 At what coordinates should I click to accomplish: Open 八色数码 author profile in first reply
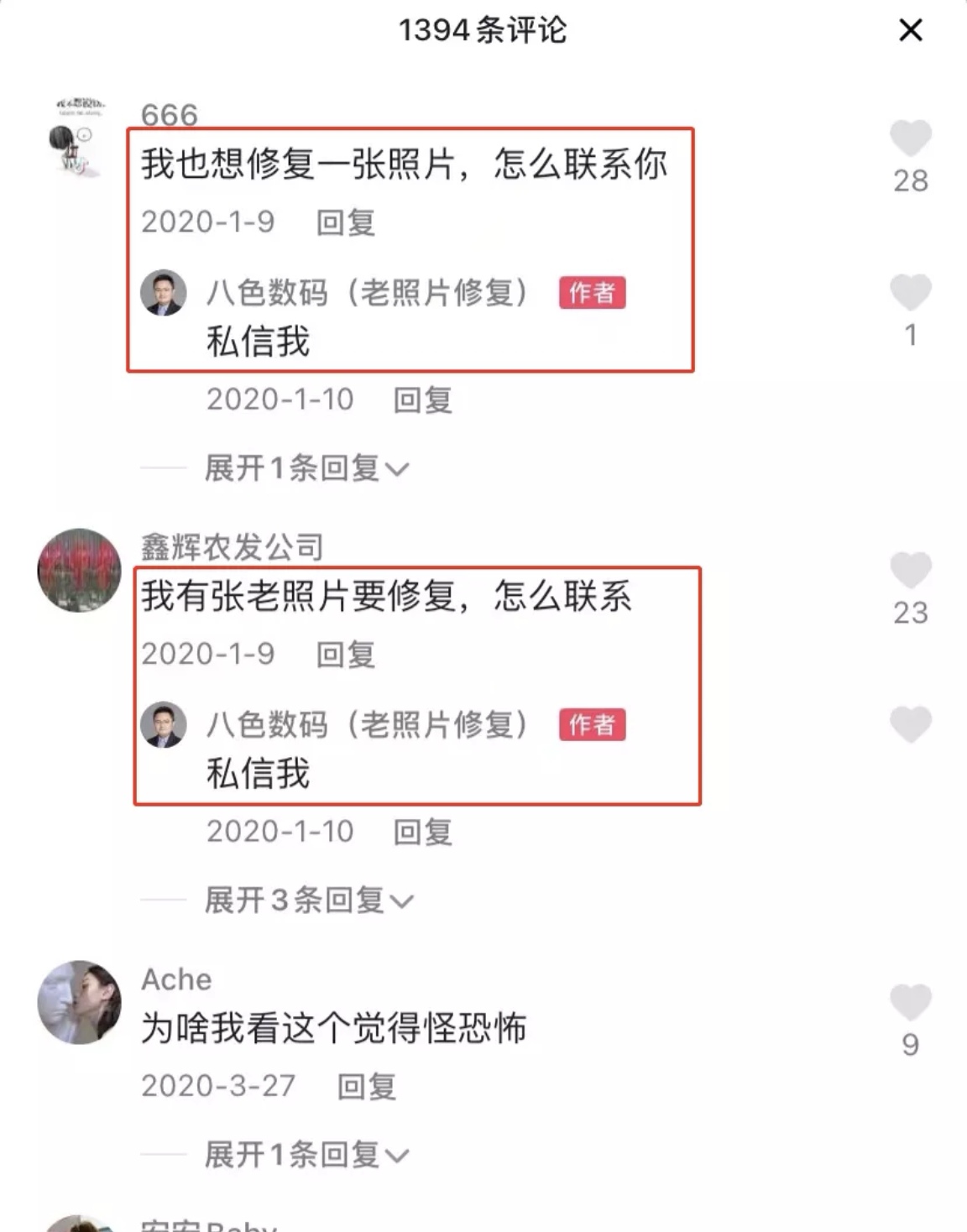(163, 293)
